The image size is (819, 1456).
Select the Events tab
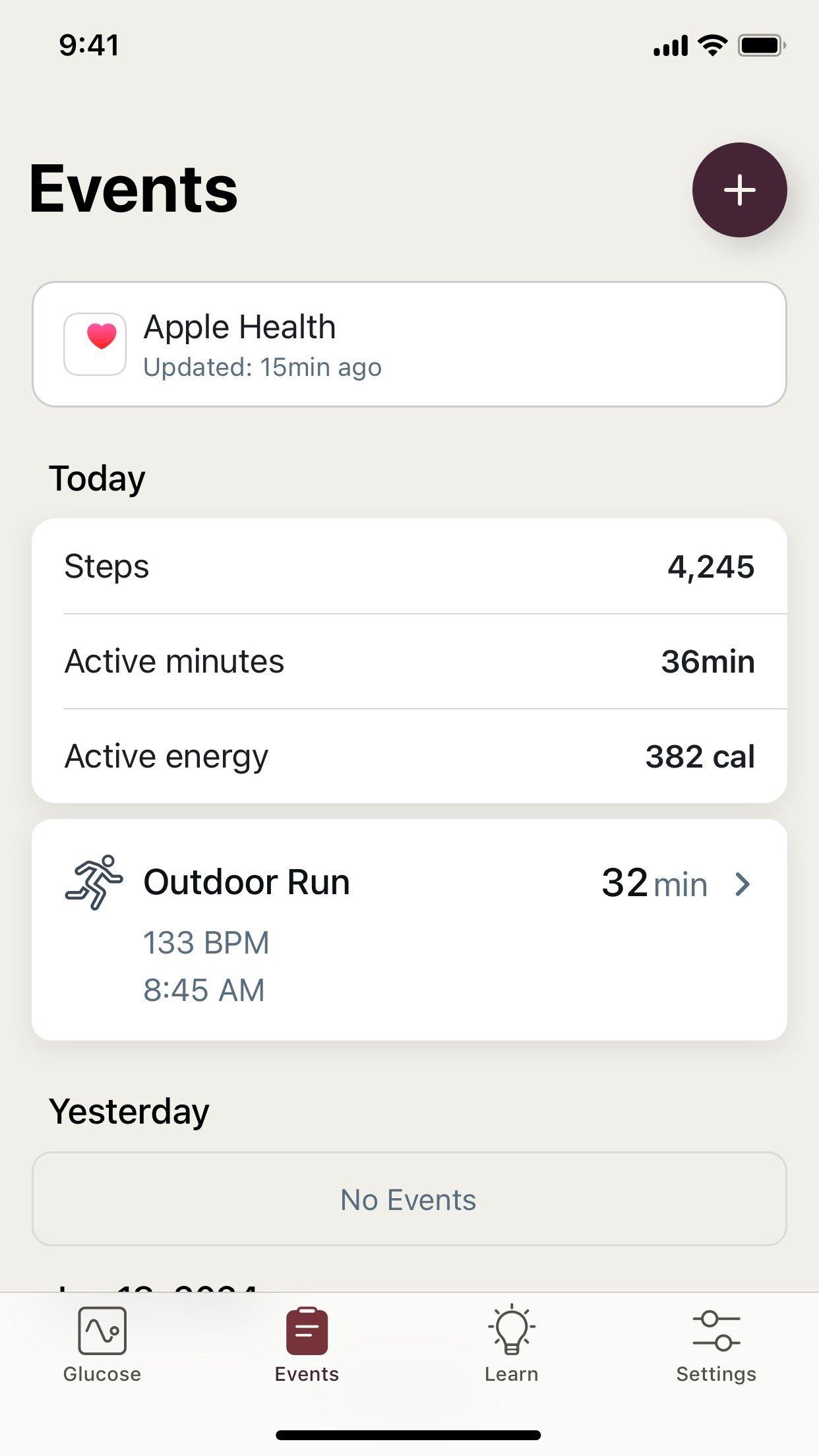307,1345
